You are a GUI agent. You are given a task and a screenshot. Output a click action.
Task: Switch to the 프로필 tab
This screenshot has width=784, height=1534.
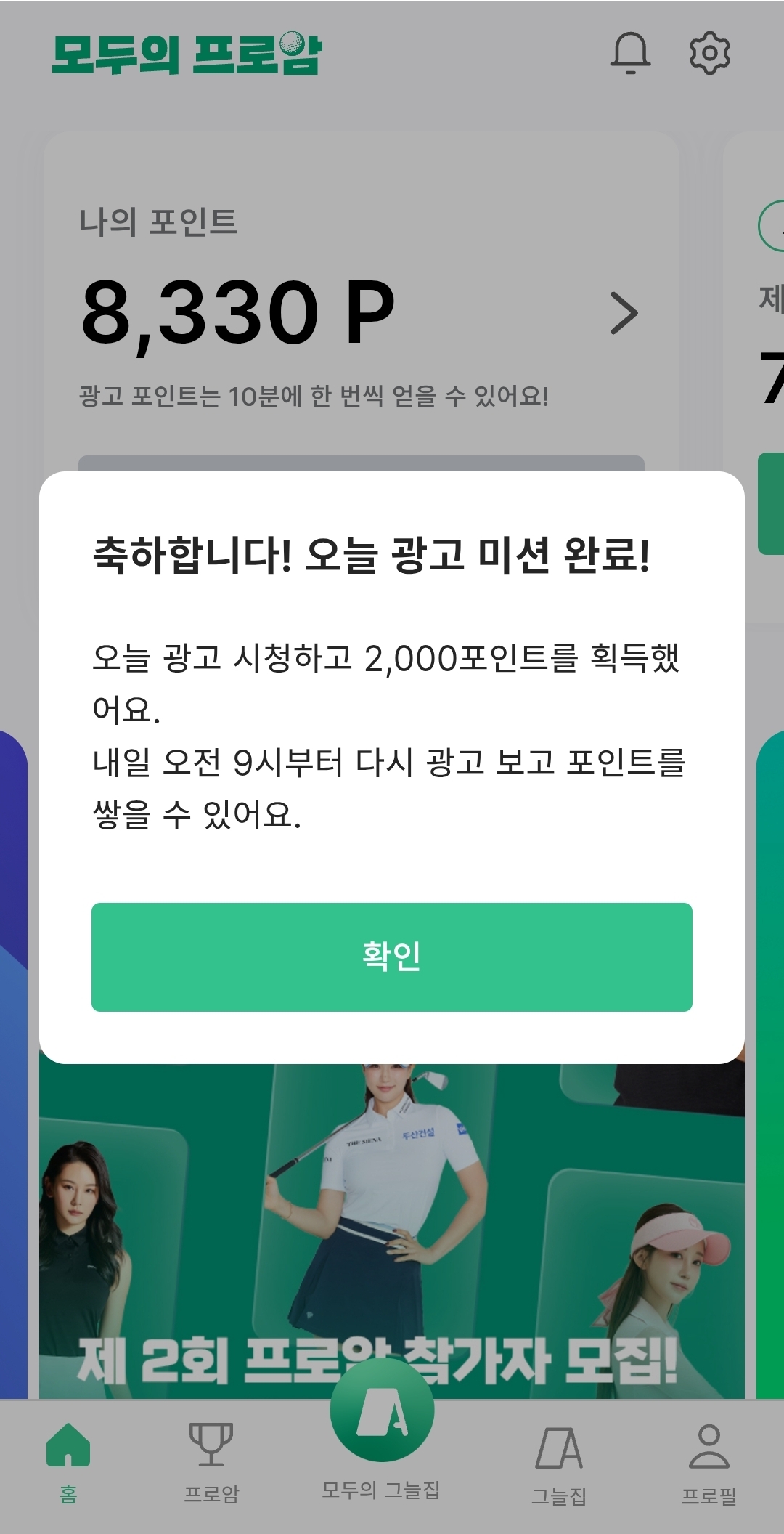point(709,1461)
